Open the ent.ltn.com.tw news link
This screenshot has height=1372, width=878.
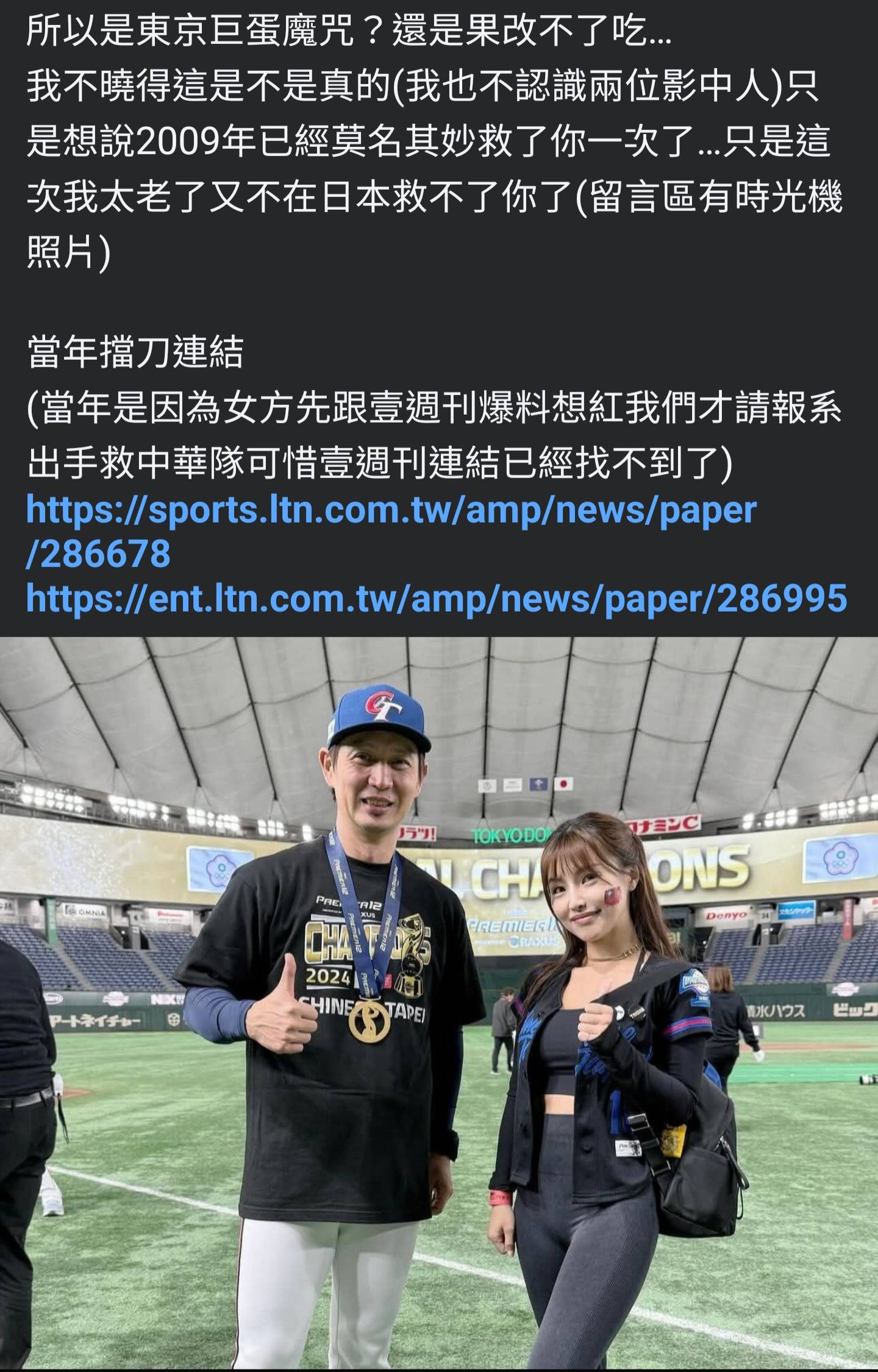click(x=436, y=598)
